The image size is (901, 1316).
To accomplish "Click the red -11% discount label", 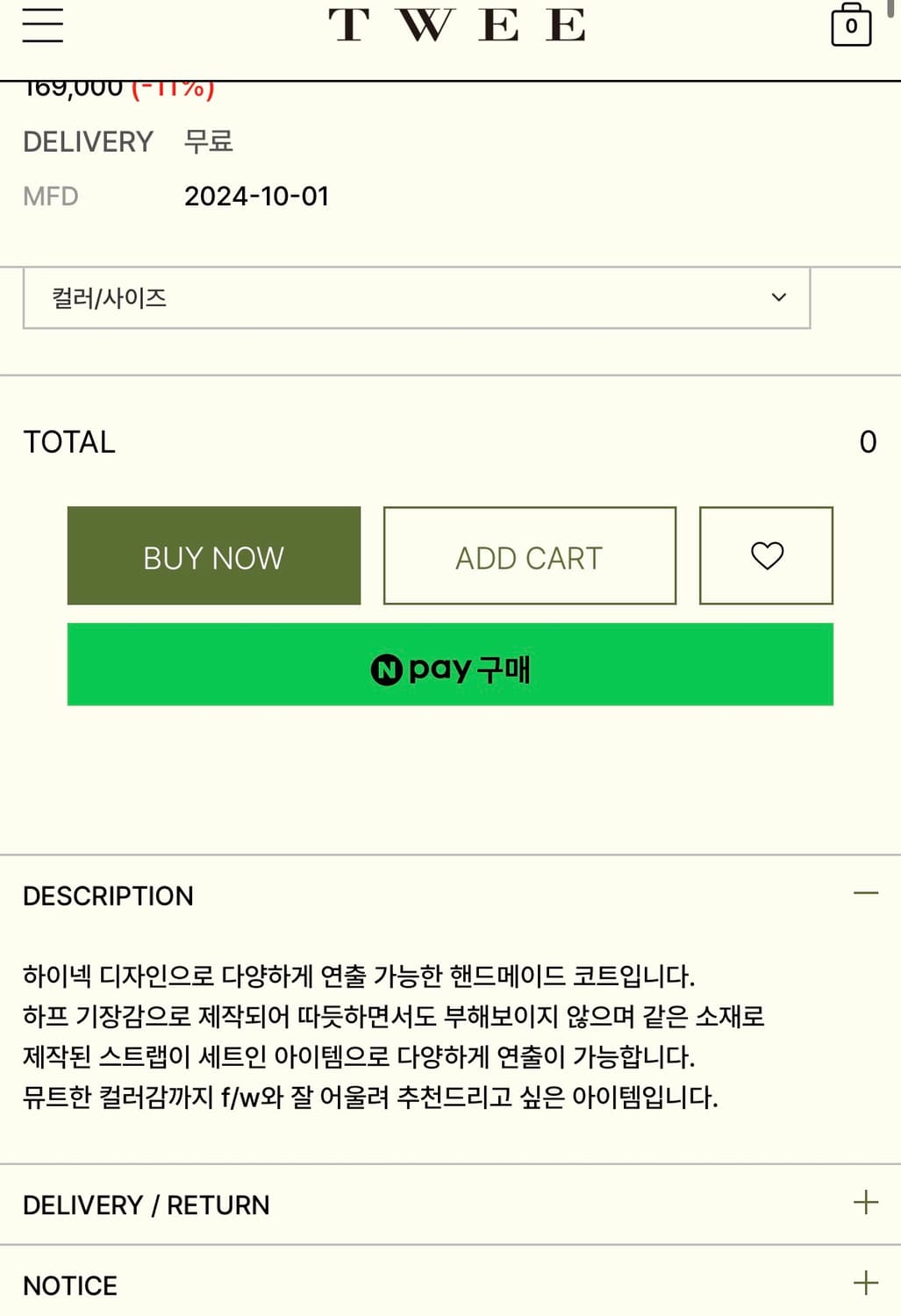I will (172, 85).
